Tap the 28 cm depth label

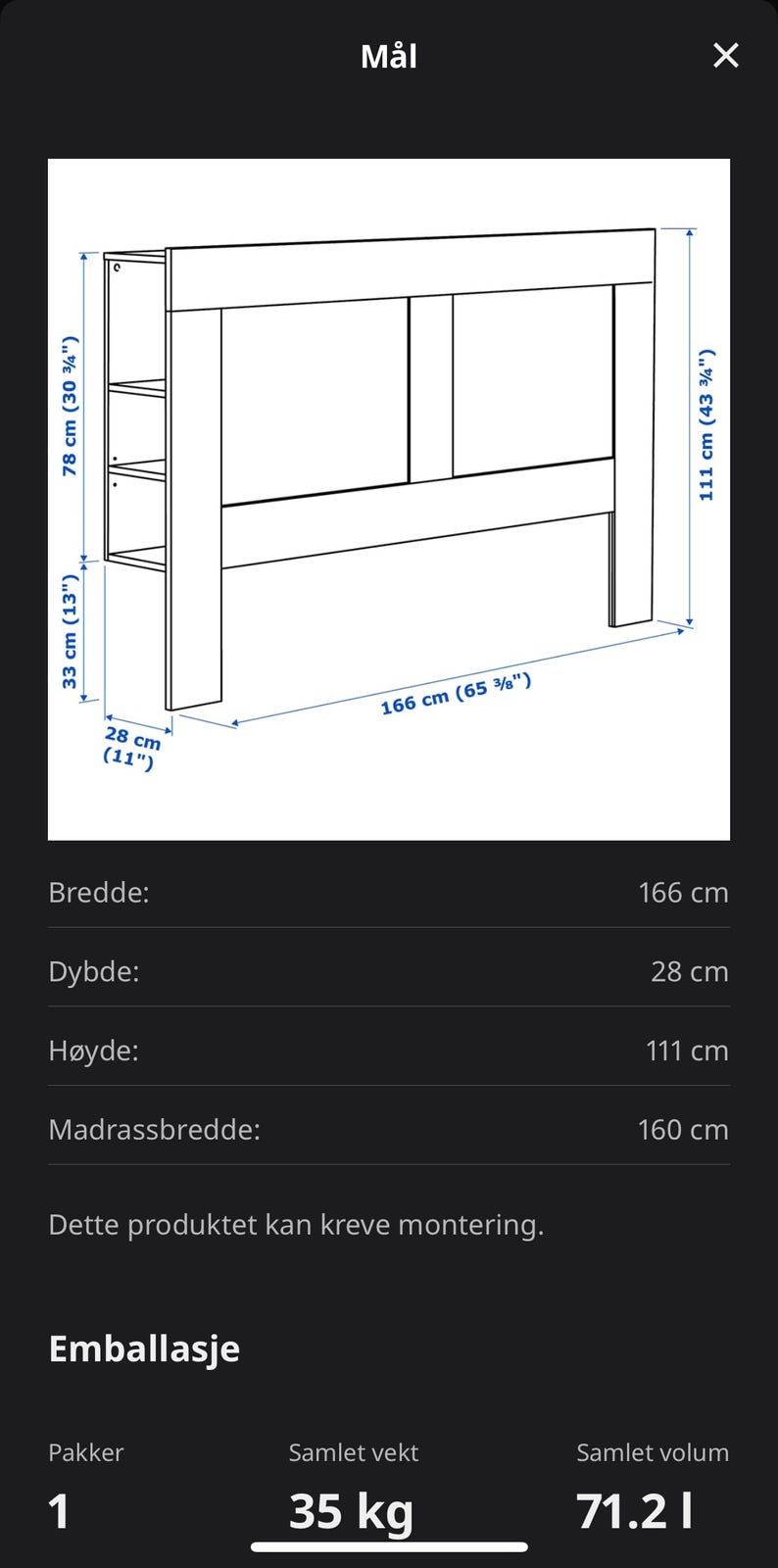(130, 750)
